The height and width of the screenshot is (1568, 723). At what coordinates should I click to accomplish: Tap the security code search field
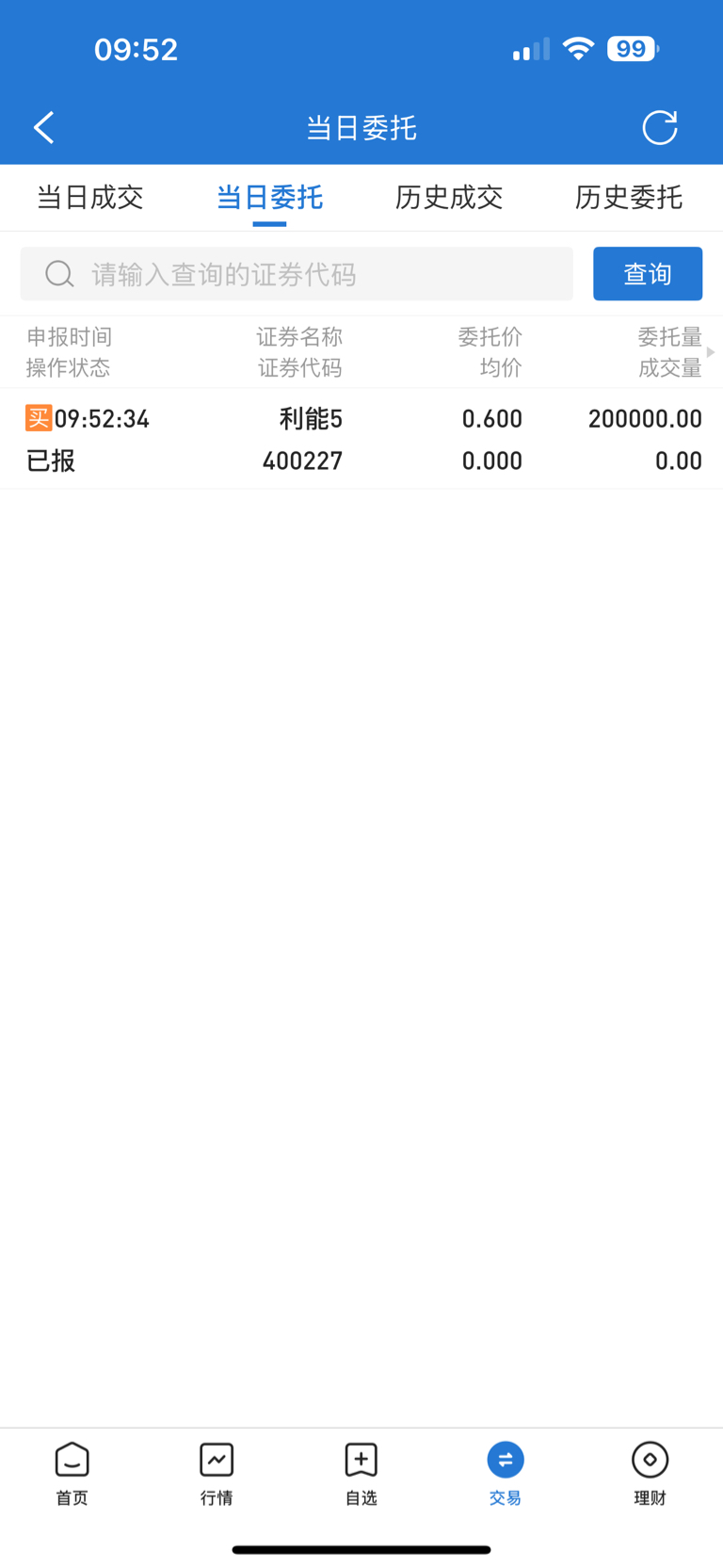297,274
